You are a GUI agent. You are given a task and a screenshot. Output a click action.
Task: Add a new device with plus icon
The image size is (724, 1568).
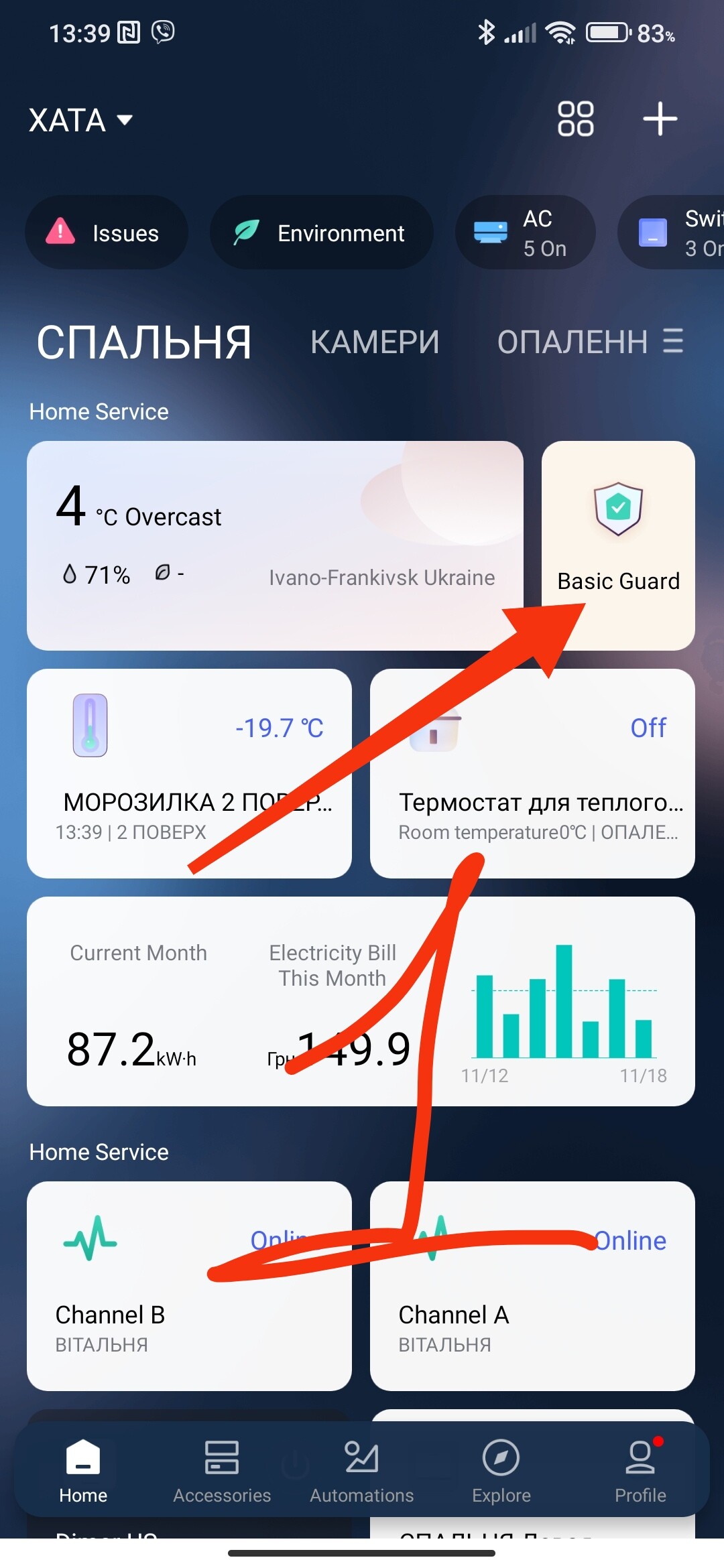click(660, 119)
